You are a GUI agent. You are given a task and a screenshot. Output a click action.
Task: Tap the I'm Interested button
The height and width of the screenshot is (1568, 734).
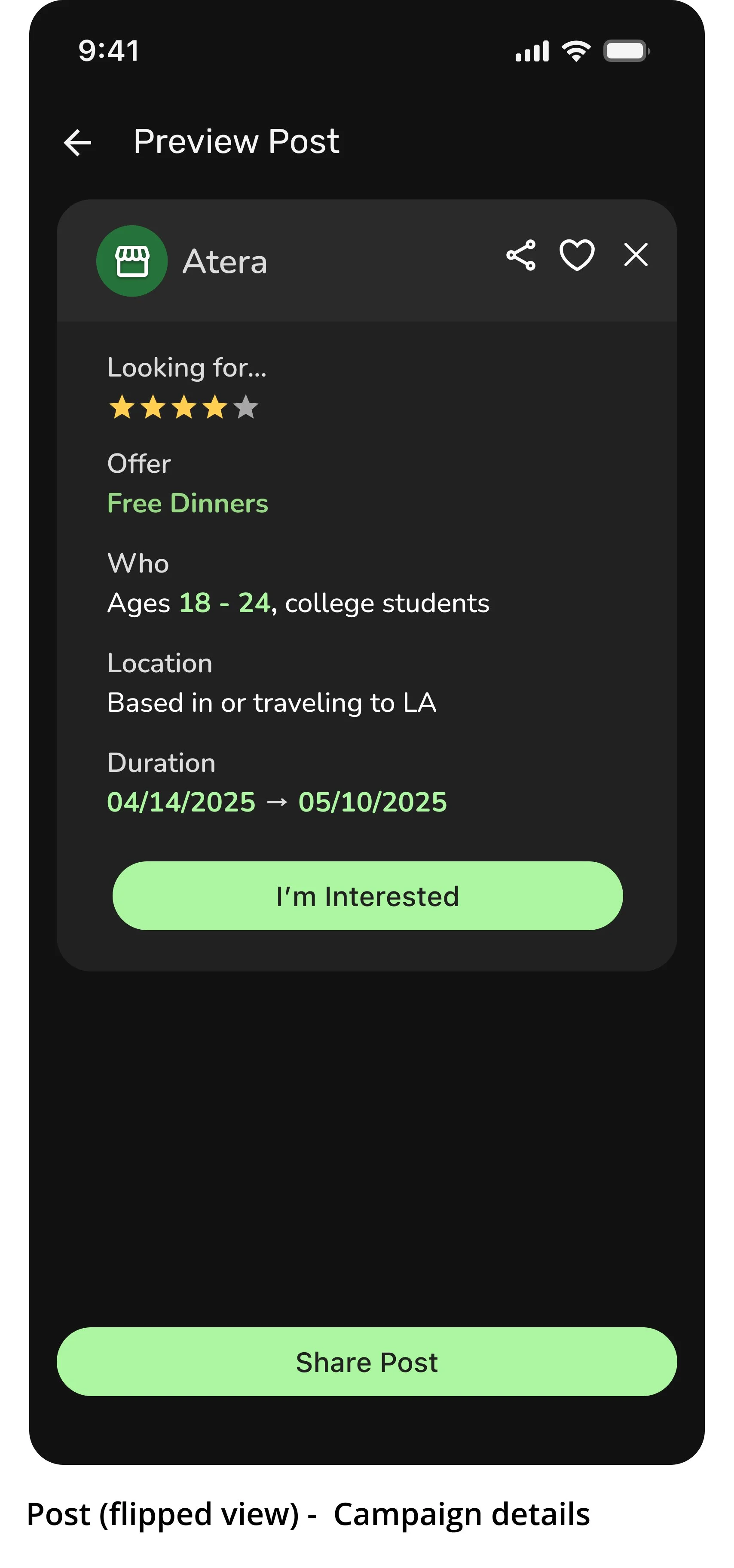[367, 895]
